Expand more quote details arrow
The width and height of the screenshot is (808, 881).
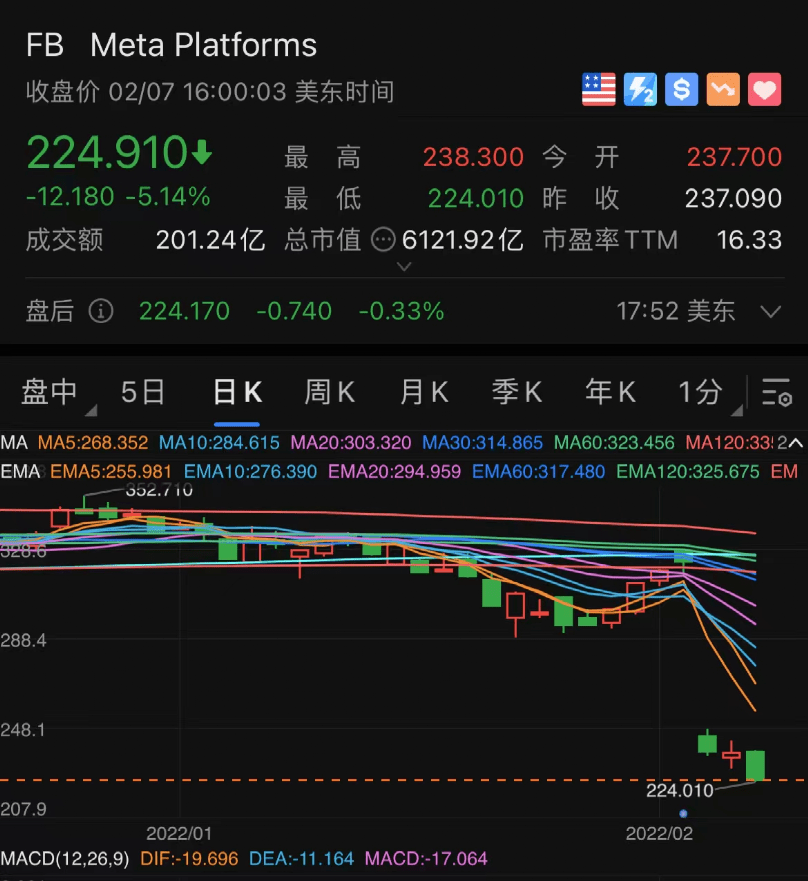pyautogui.click(x=404, y=267)
